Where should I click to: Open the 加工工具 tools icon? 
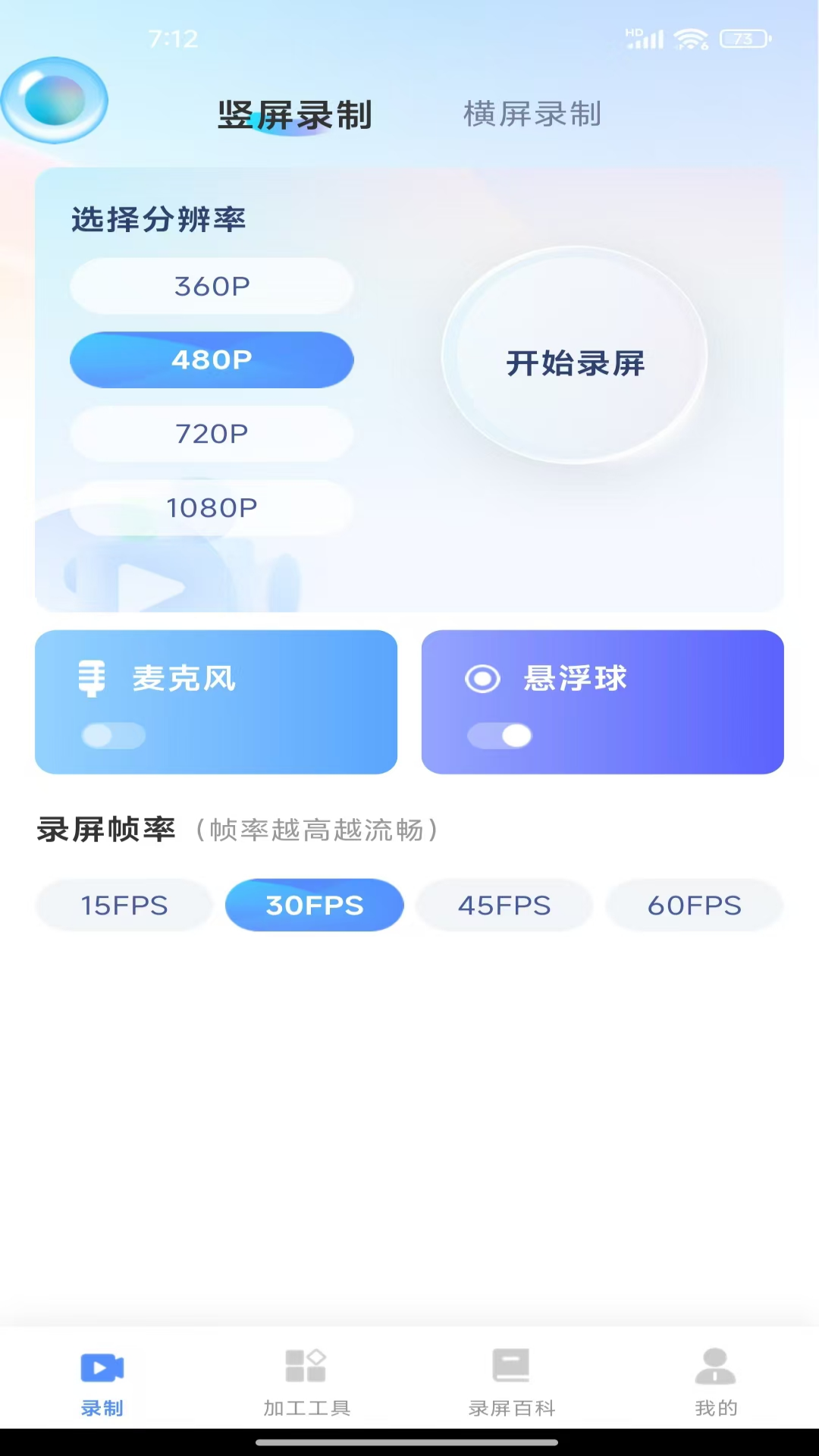(306, 1365)
